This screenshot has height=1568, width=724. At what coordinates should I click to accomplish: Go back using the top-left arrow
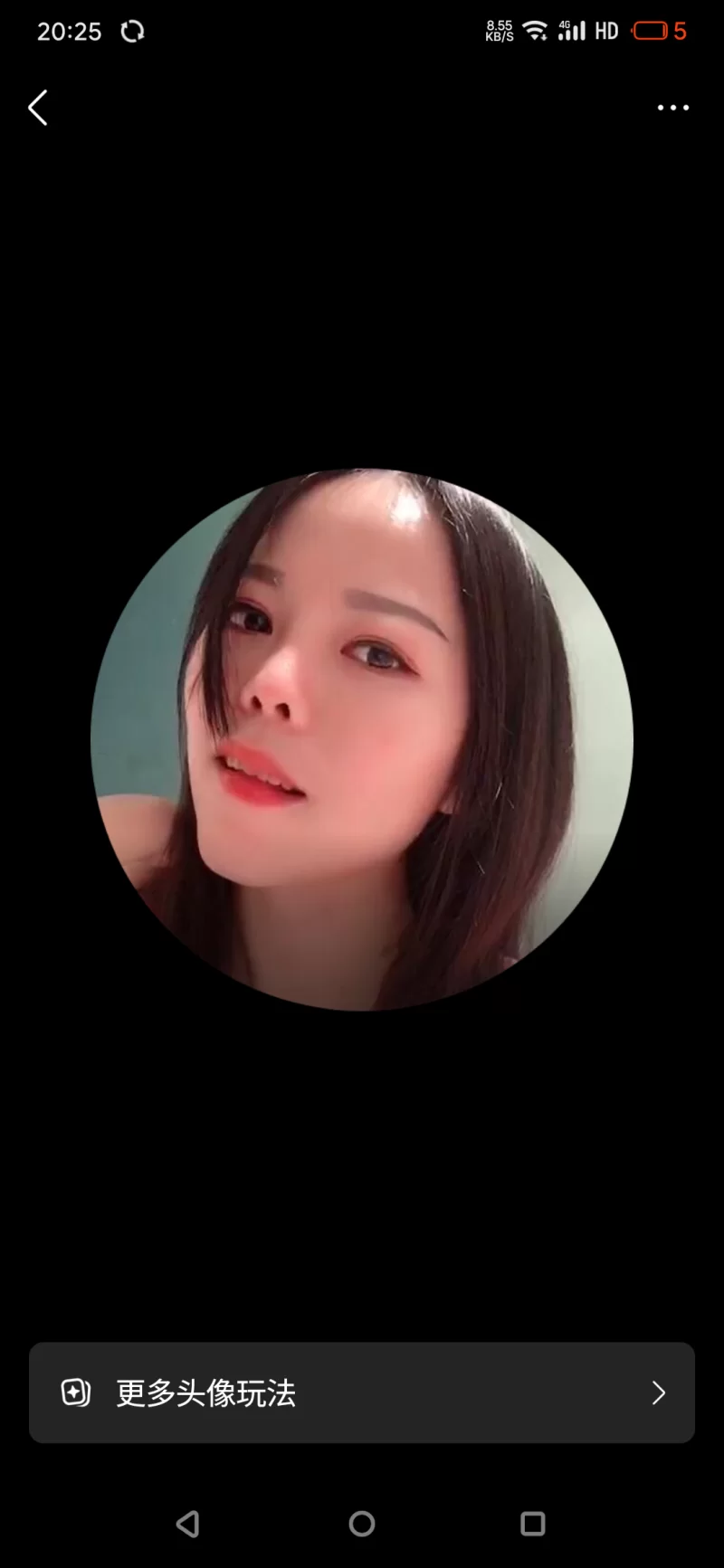38,108
